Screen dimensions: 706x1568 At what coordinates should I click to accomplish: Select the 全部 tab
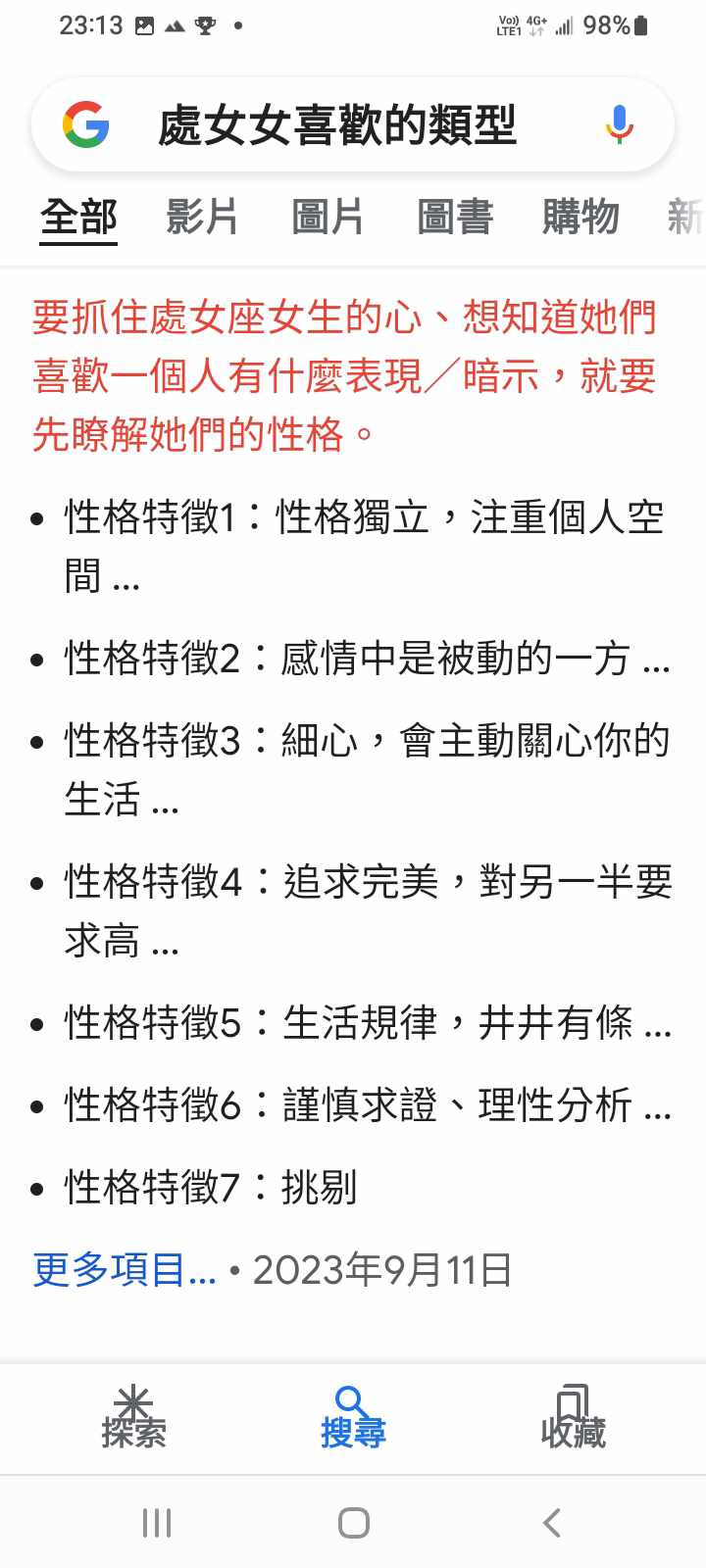tap(78, 217)
